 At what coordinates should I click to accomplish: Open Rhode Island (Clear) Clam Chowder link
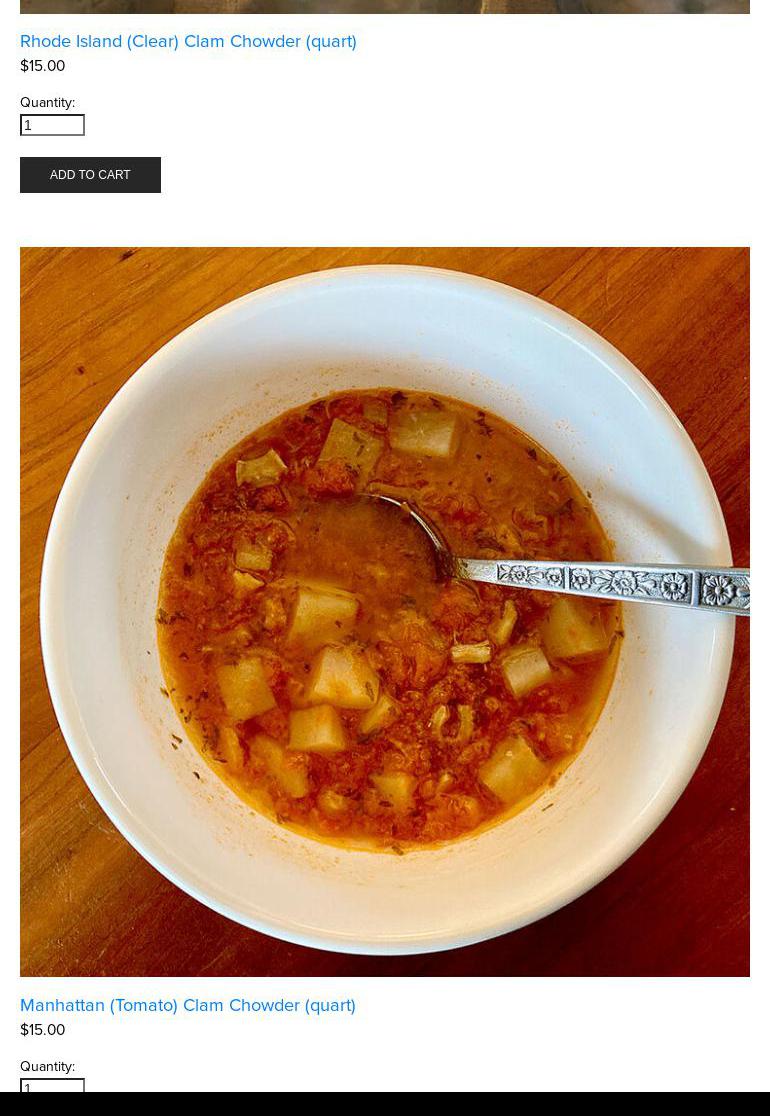(188, 41)
